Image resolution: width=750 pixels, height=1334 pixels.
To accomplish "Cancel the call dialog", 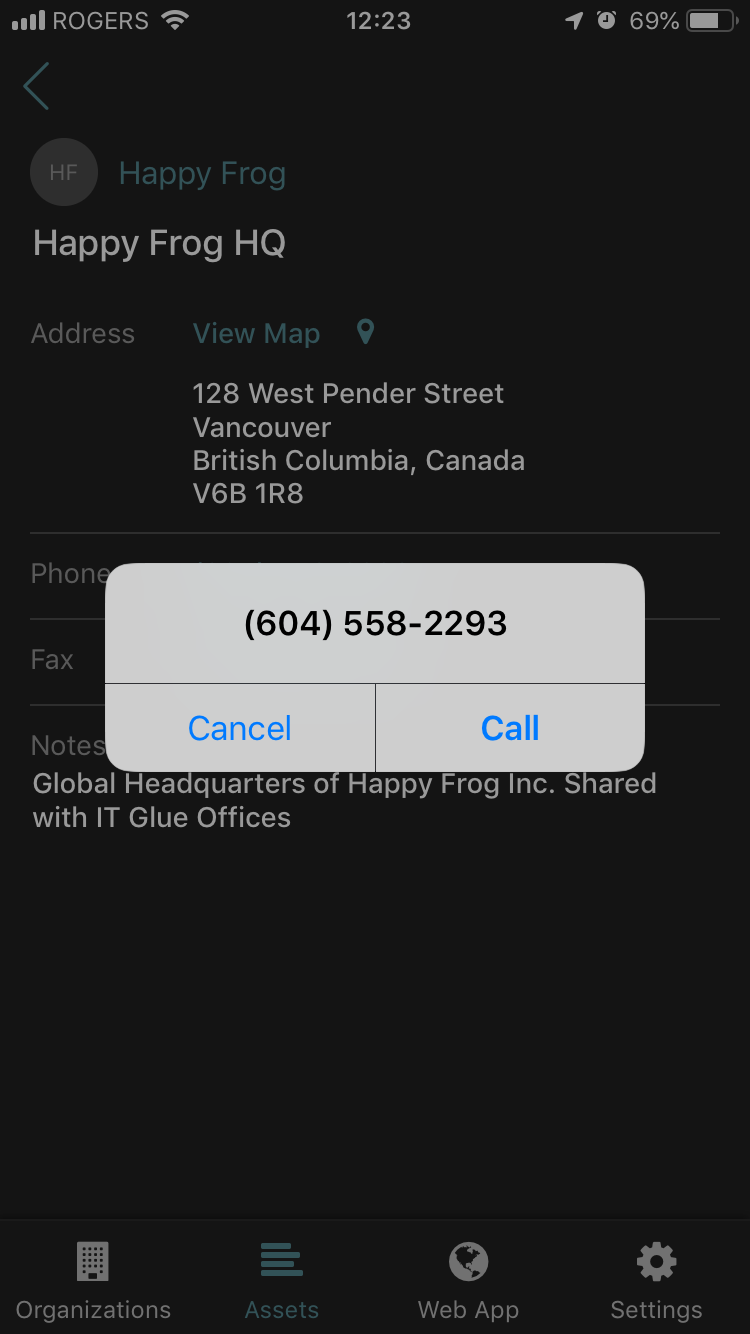I will 240,728.
